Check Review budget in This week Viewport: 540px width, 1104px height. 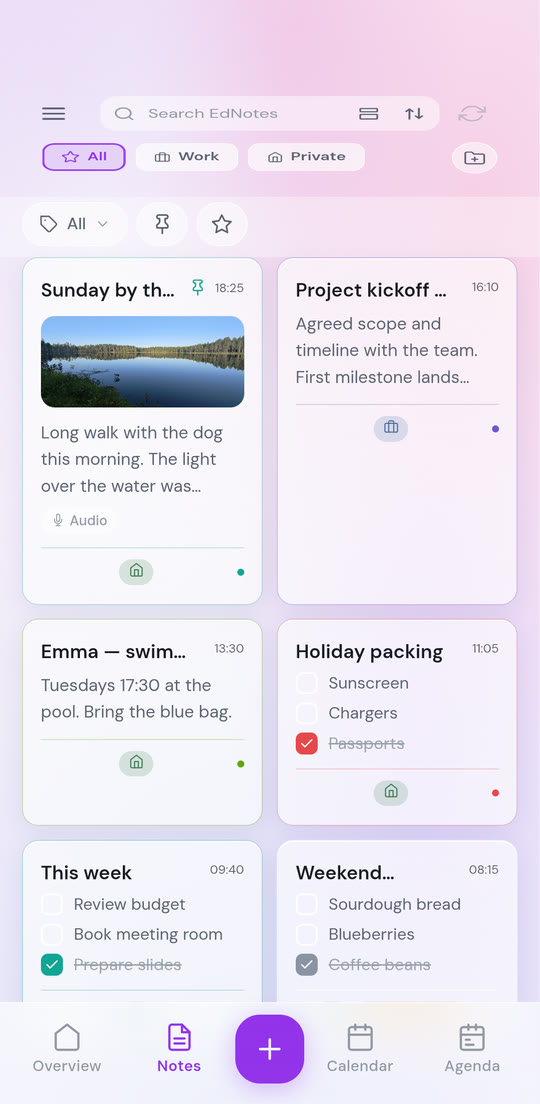coord(51,904)
